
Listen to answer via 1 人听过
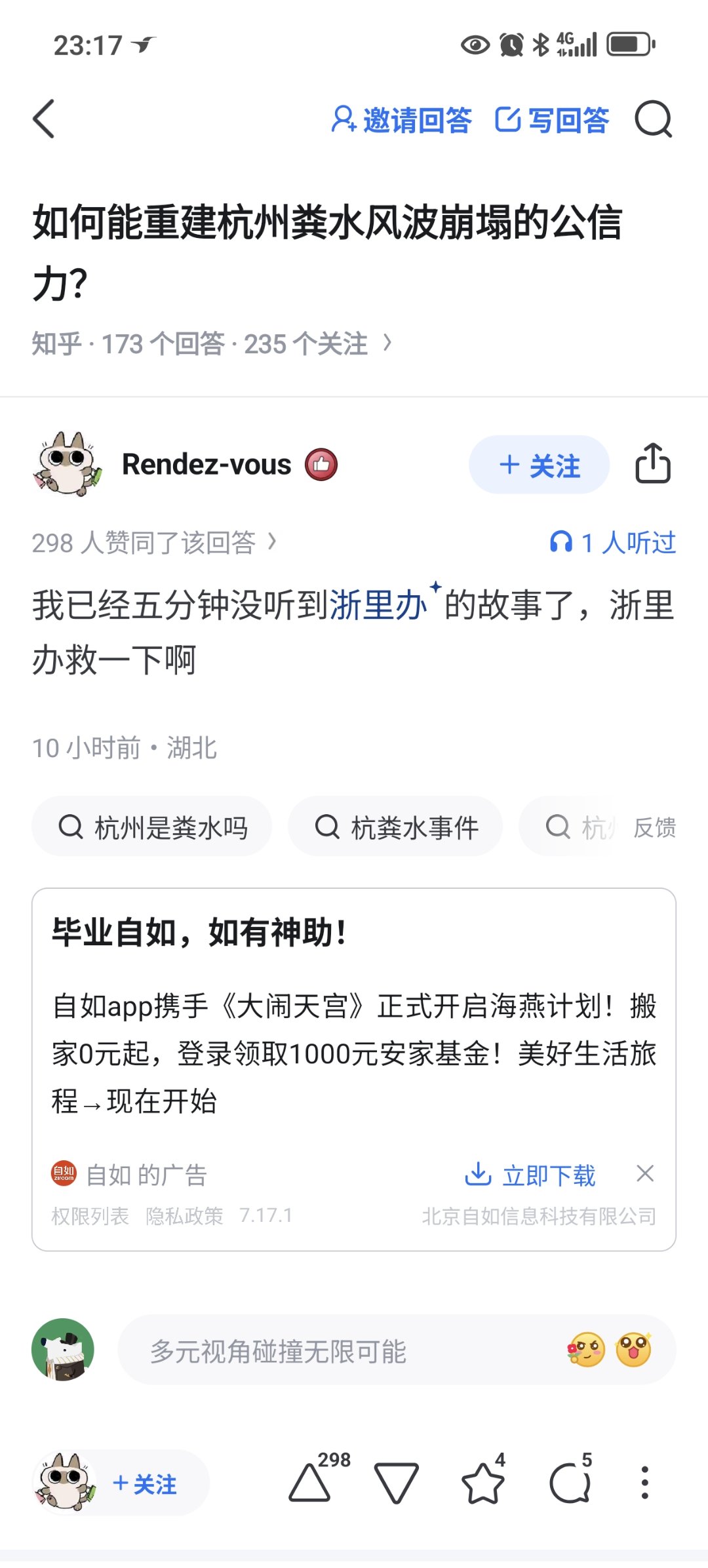tap(612, 543)
